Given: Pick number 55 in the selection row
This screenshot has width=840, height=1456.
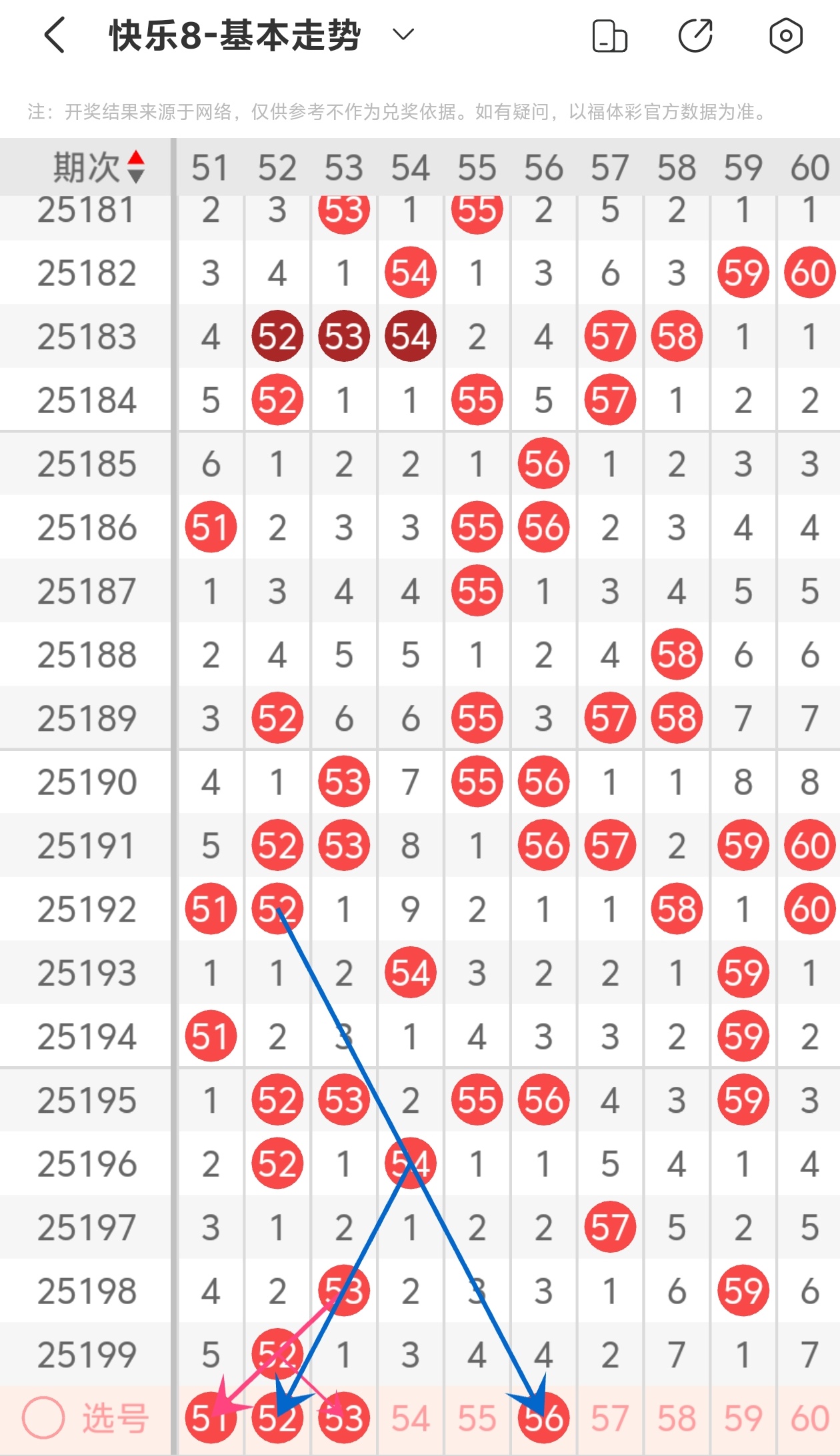Looking at the screenshot, I should 477,1417.
